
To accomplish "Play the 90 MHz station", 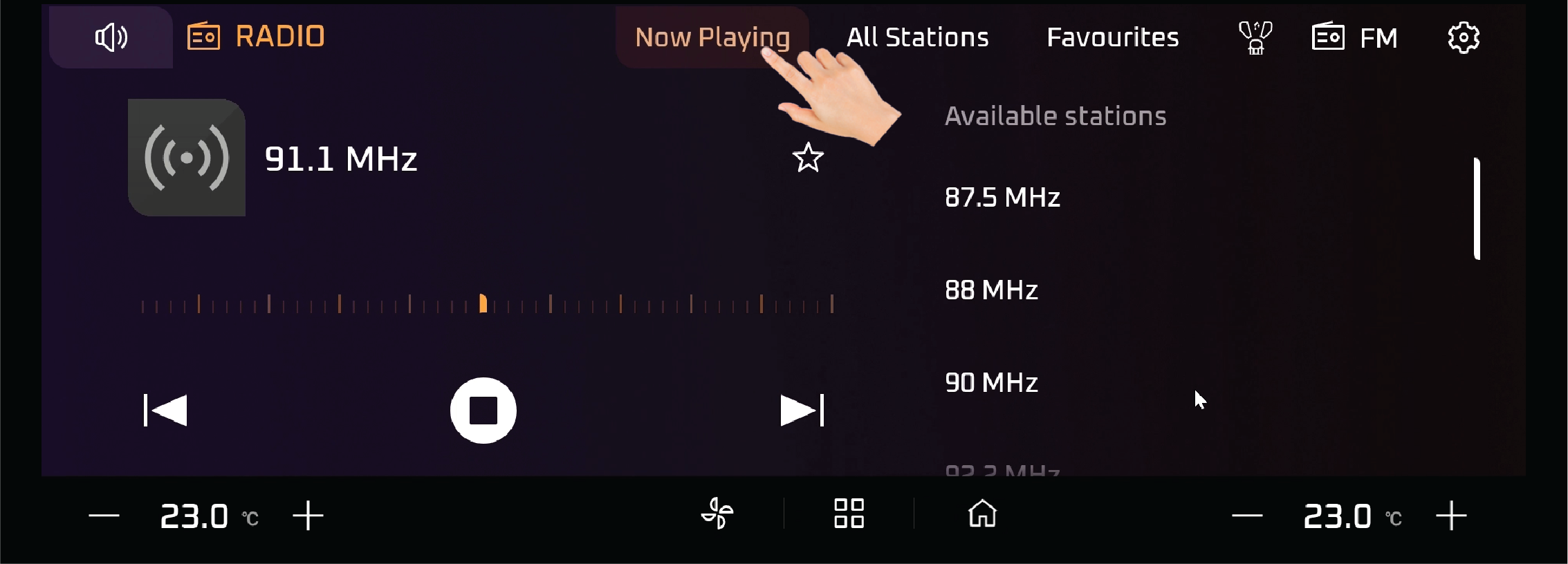I will [x=991, y=383].
